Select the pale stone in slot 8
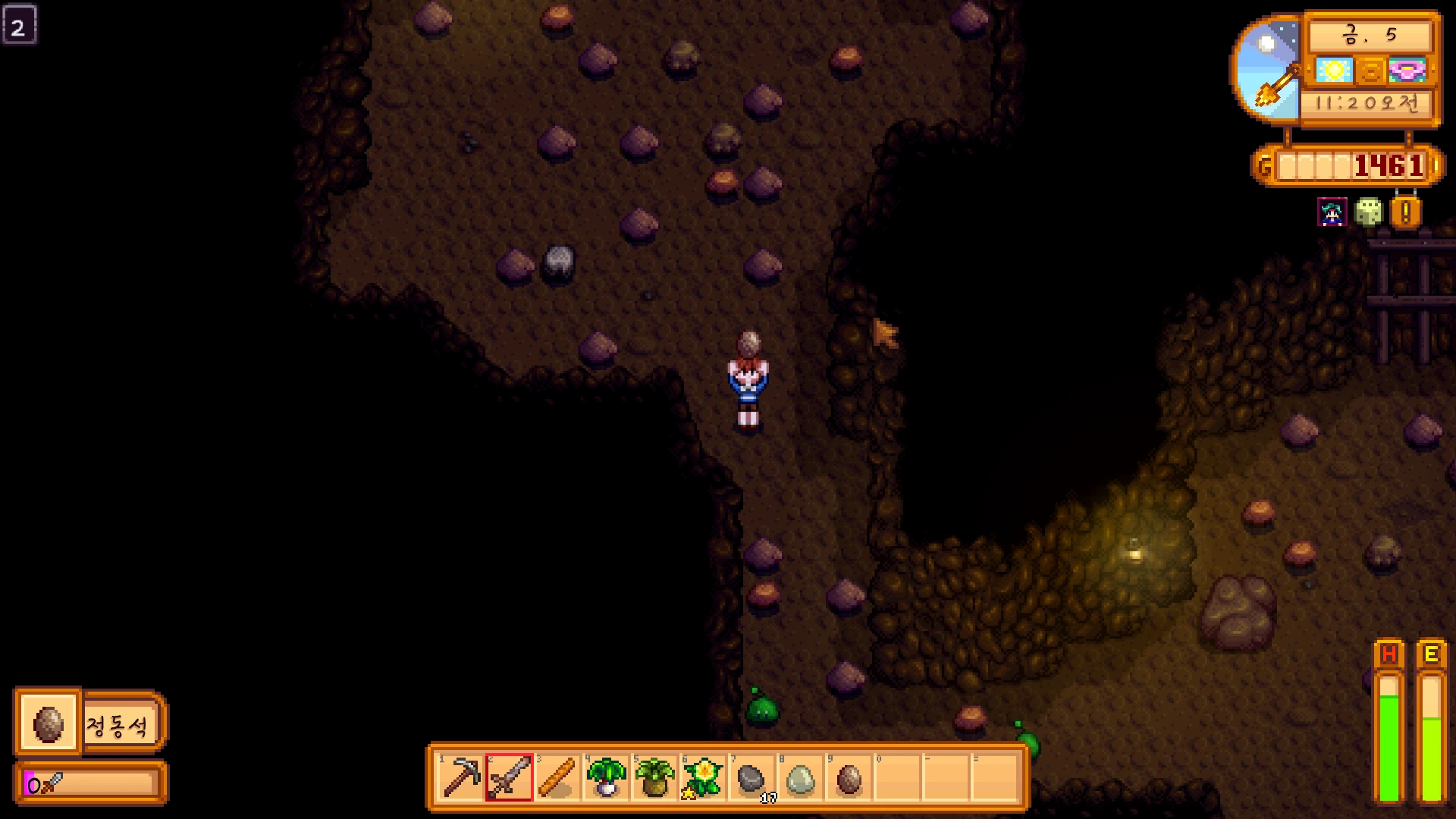The height and width of the screenshot is (819, 1456). [x=800, y=777]
